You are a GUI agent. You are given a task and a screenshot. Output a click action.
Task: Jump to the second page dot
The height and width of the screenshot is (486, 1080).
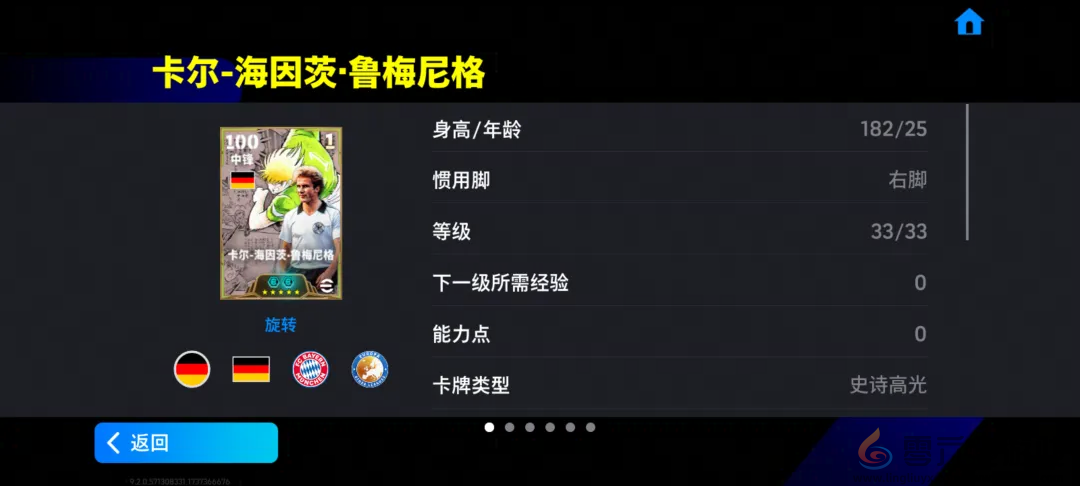509,427
